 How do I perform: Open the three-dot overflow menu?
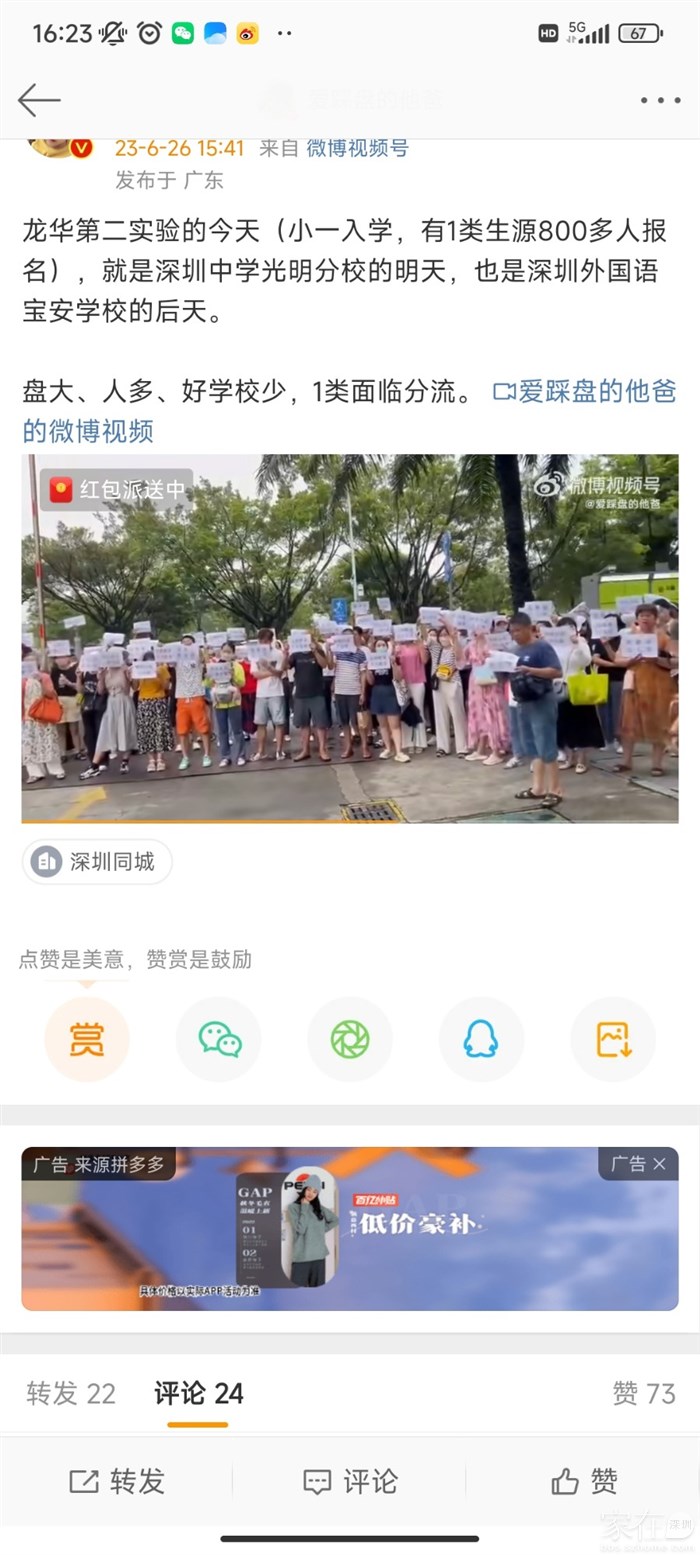(x=660, y=100)
